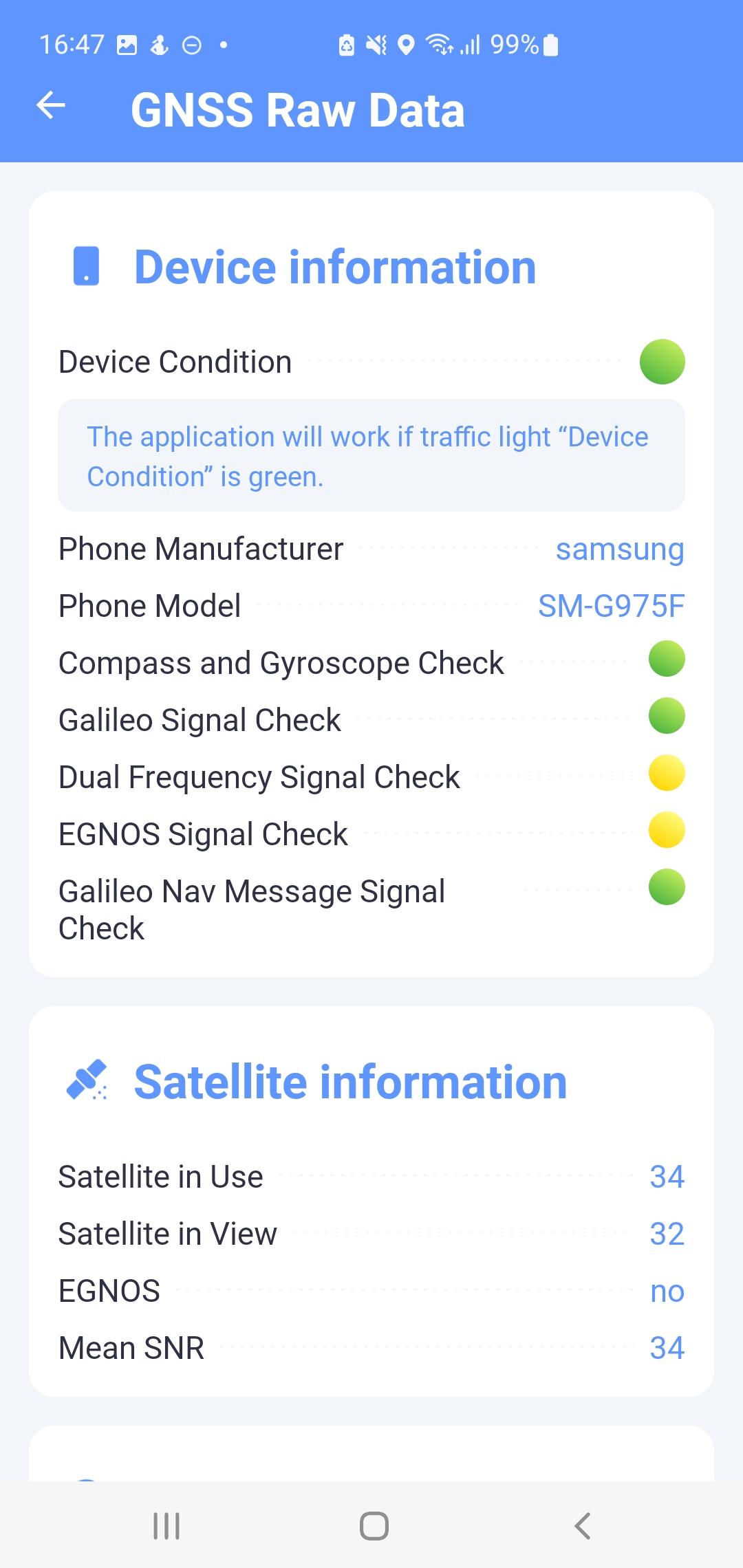Viewport: 743px width, 1568px height.
Task: Go to the home screen
Action: coord(374,1525)
